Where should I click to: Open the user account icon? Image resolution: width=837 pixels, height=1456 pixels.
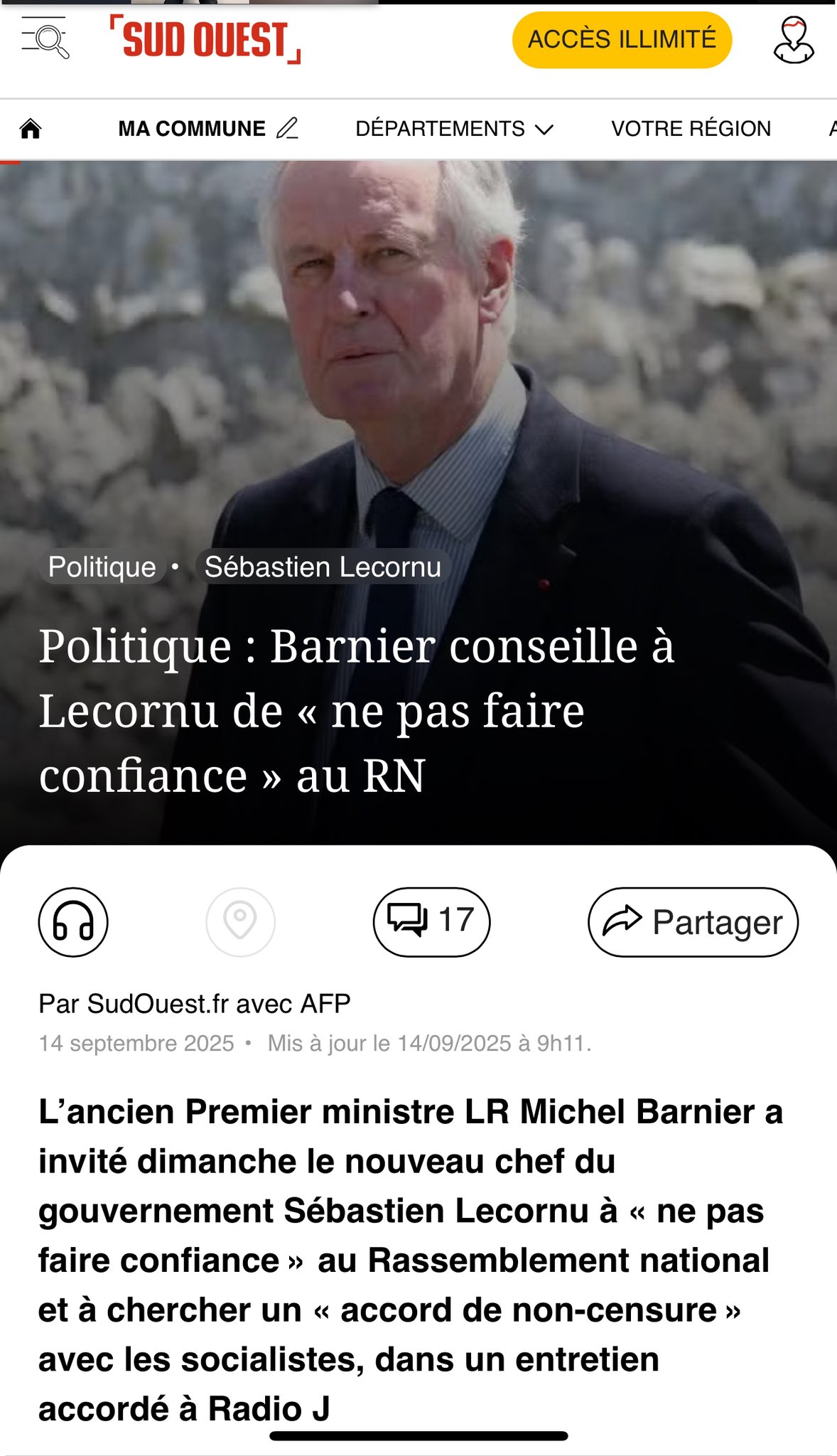(x=793, y=41)
